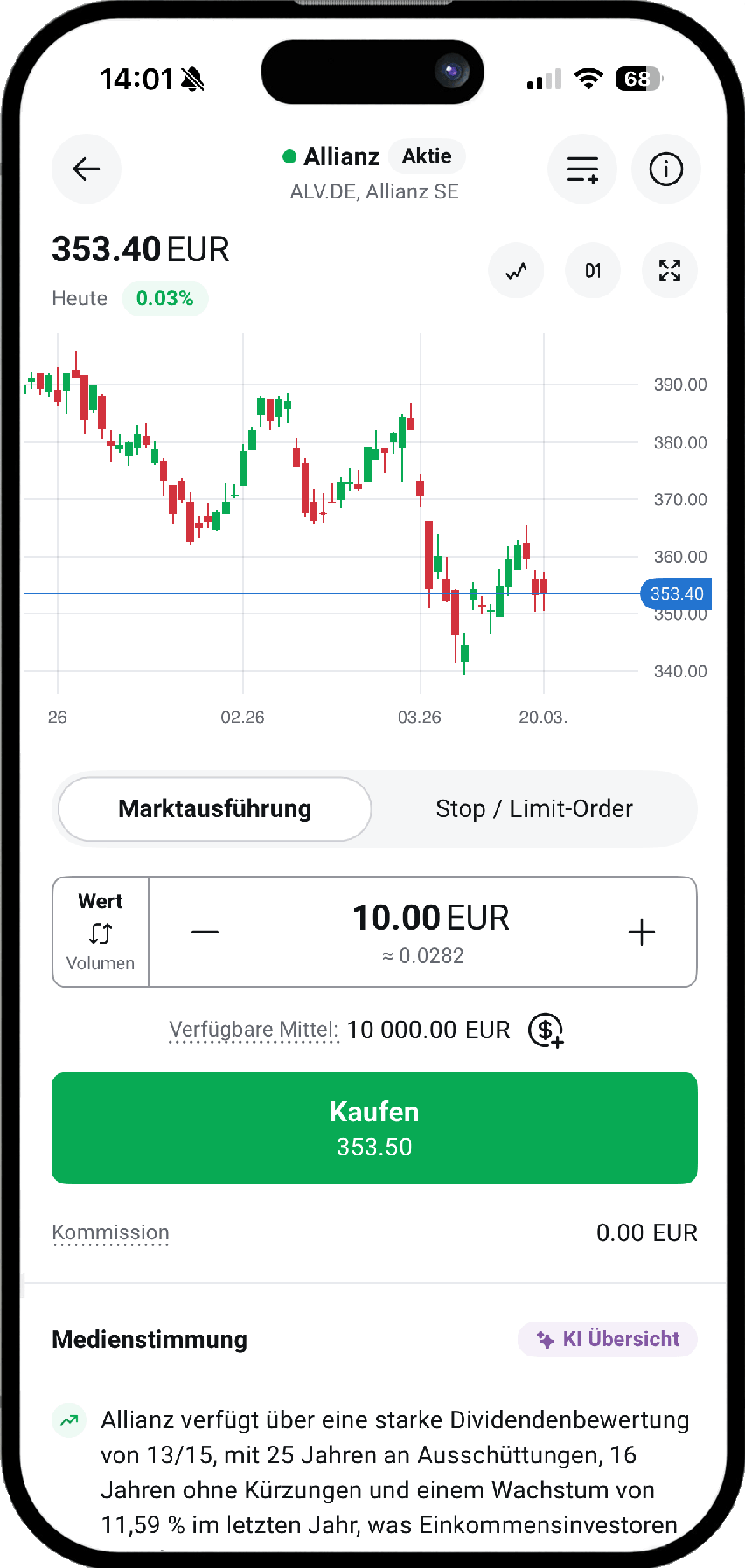Click the 0.03% percentage change
Screen dimensions: 745x1568
165,298
